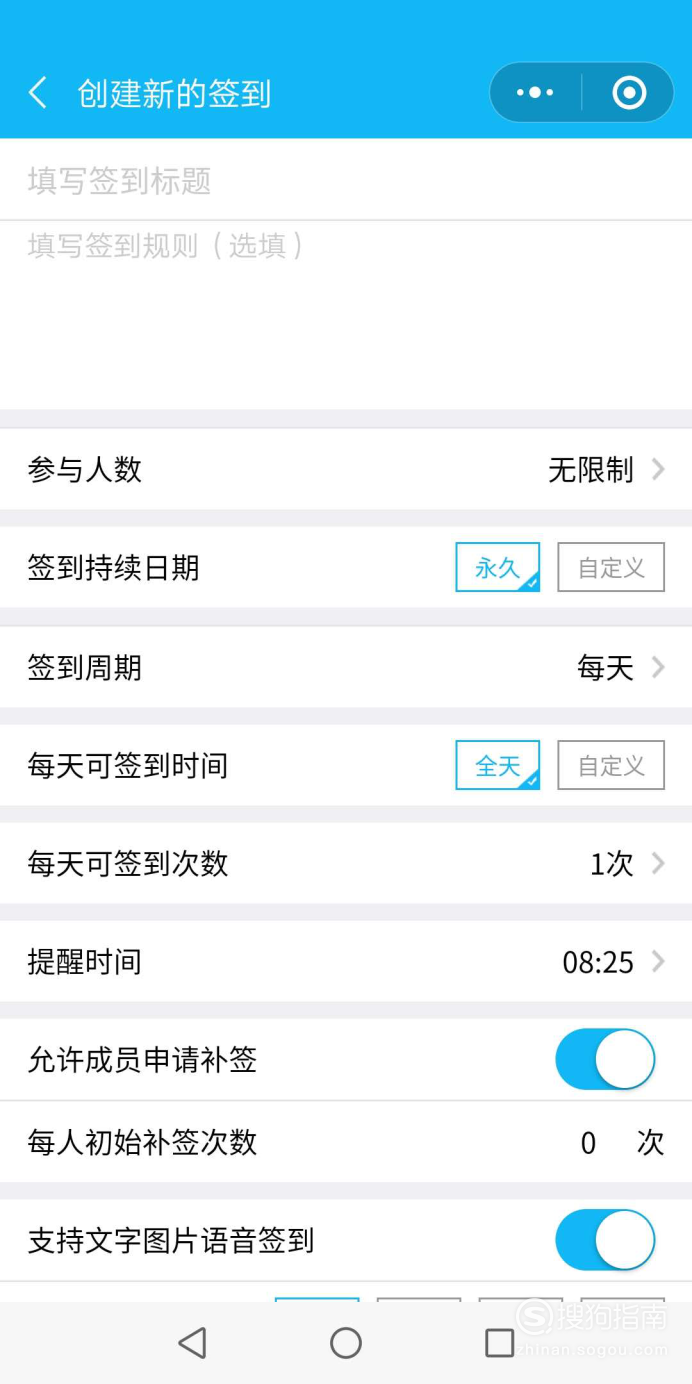The image size is (692, 1384).
Task: Open the mini program more options menu
Action: pyautogui.click(x=535, y=93)
